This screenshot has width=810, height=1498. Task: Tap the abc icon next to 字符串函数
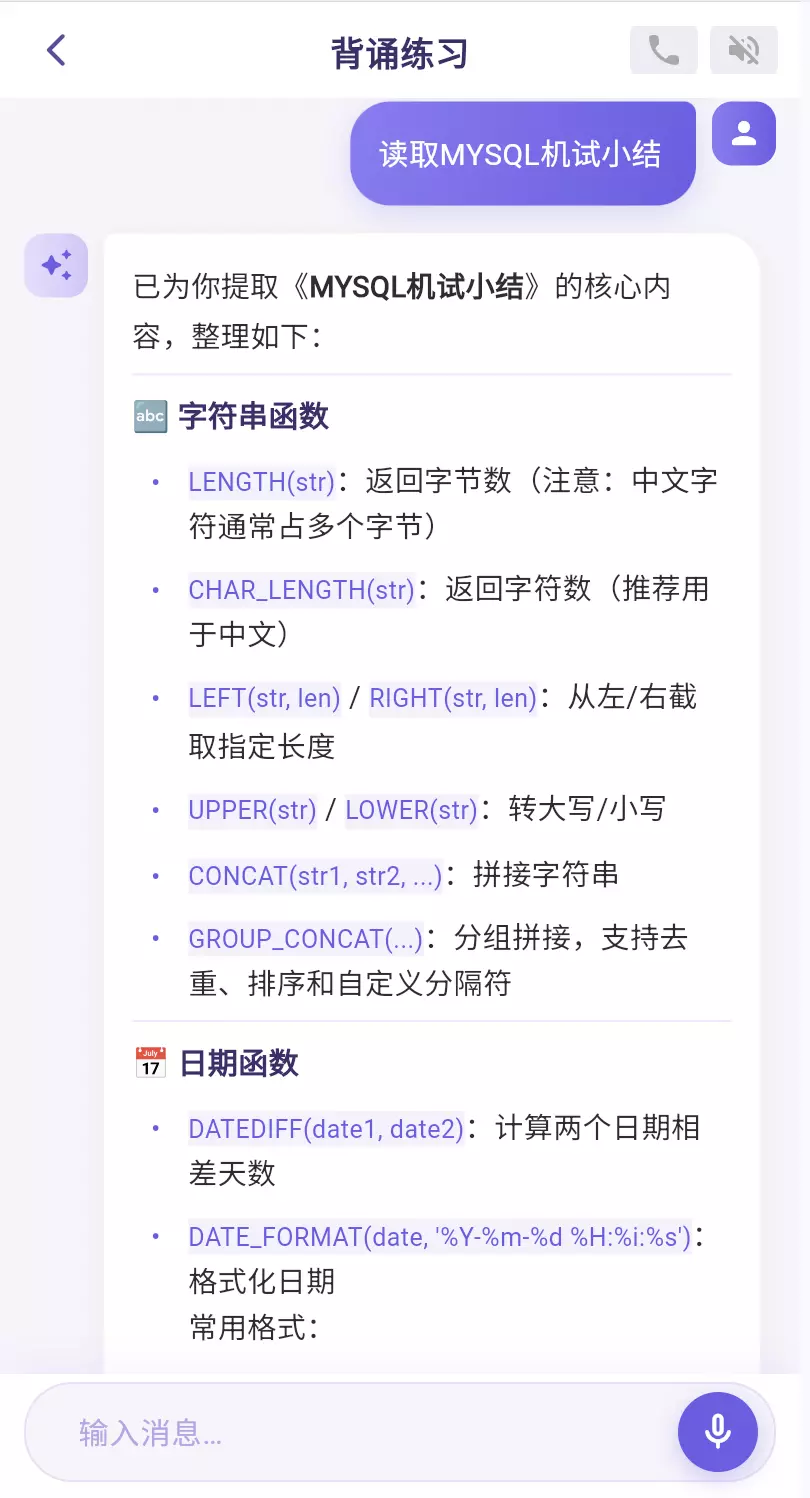(149, 416)
